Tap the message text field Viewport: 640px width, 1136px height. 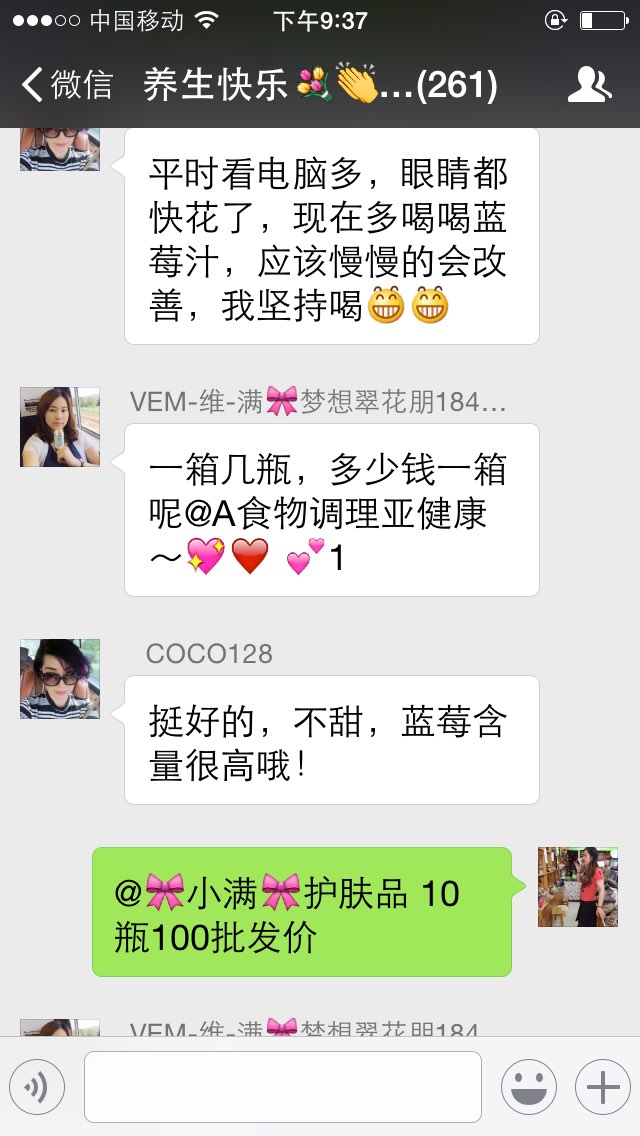[x=283, y=1087]
